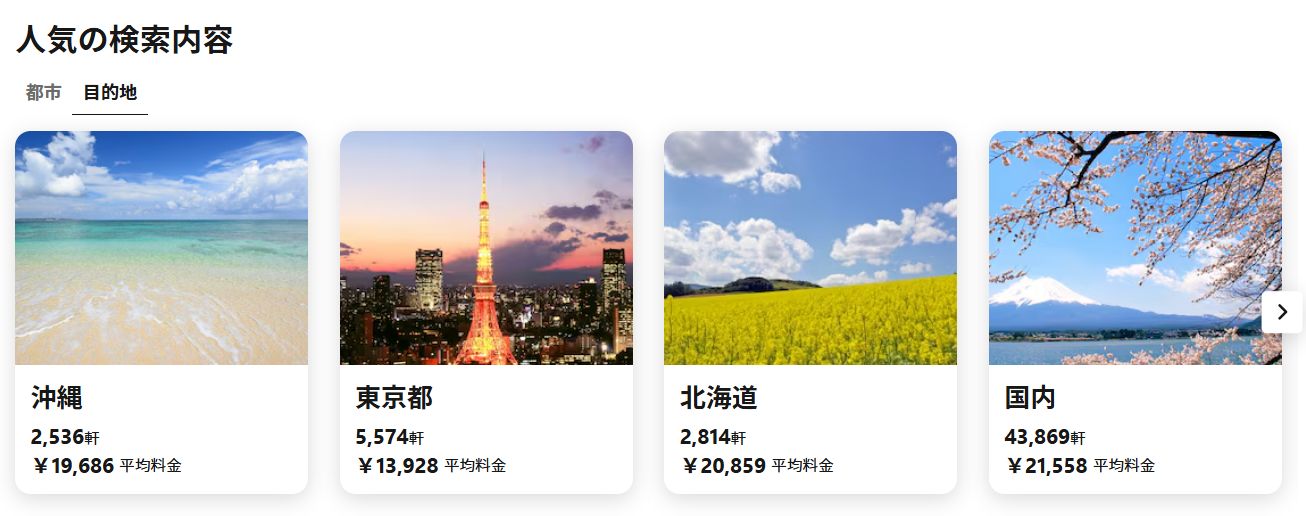Select the 目的地 tab

[110, 93]
